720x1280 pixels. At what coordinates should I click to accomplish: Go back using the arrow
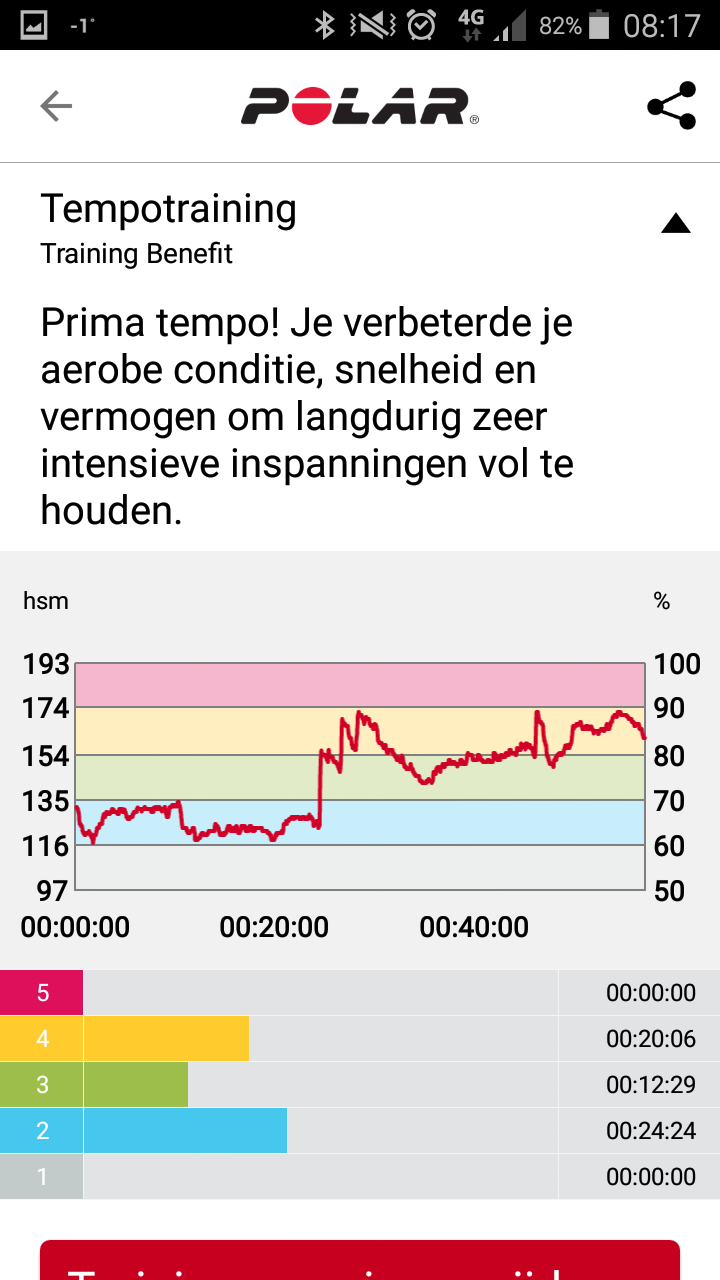click(56, 106)
